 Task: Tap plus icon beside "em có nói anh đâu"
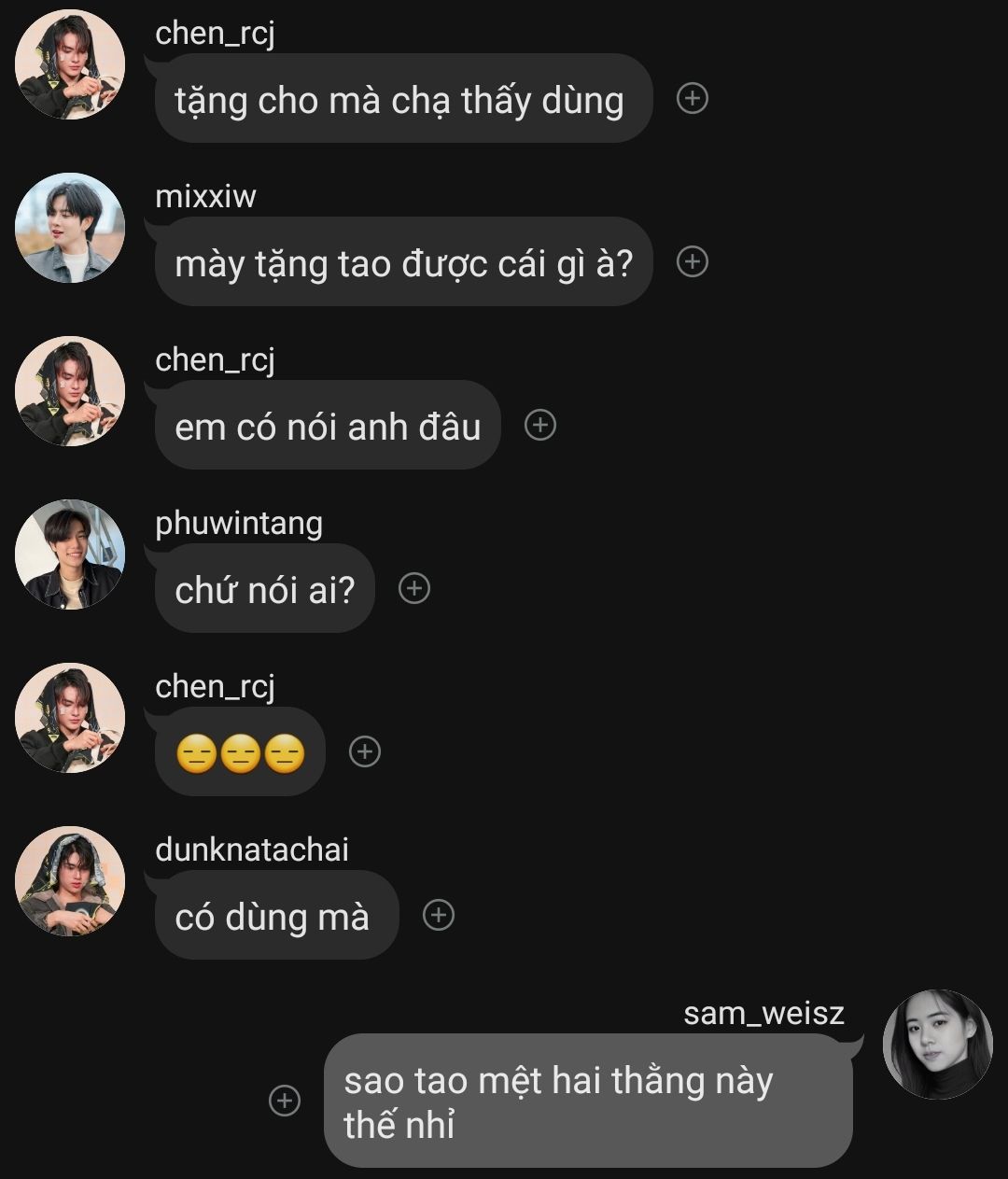540,425
